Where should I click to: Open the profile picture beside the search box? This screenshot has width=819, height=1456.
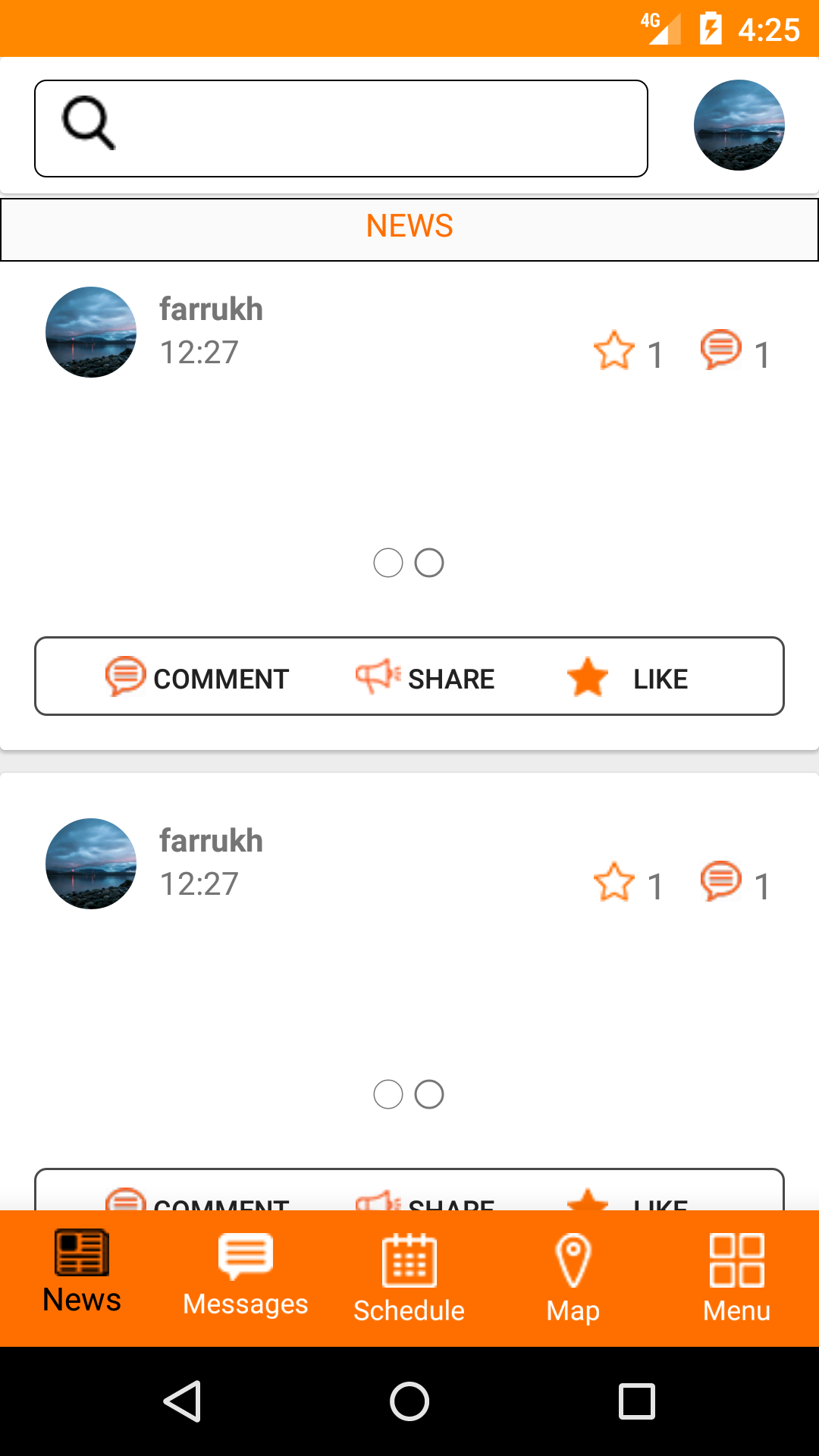(x=739, y=125)
